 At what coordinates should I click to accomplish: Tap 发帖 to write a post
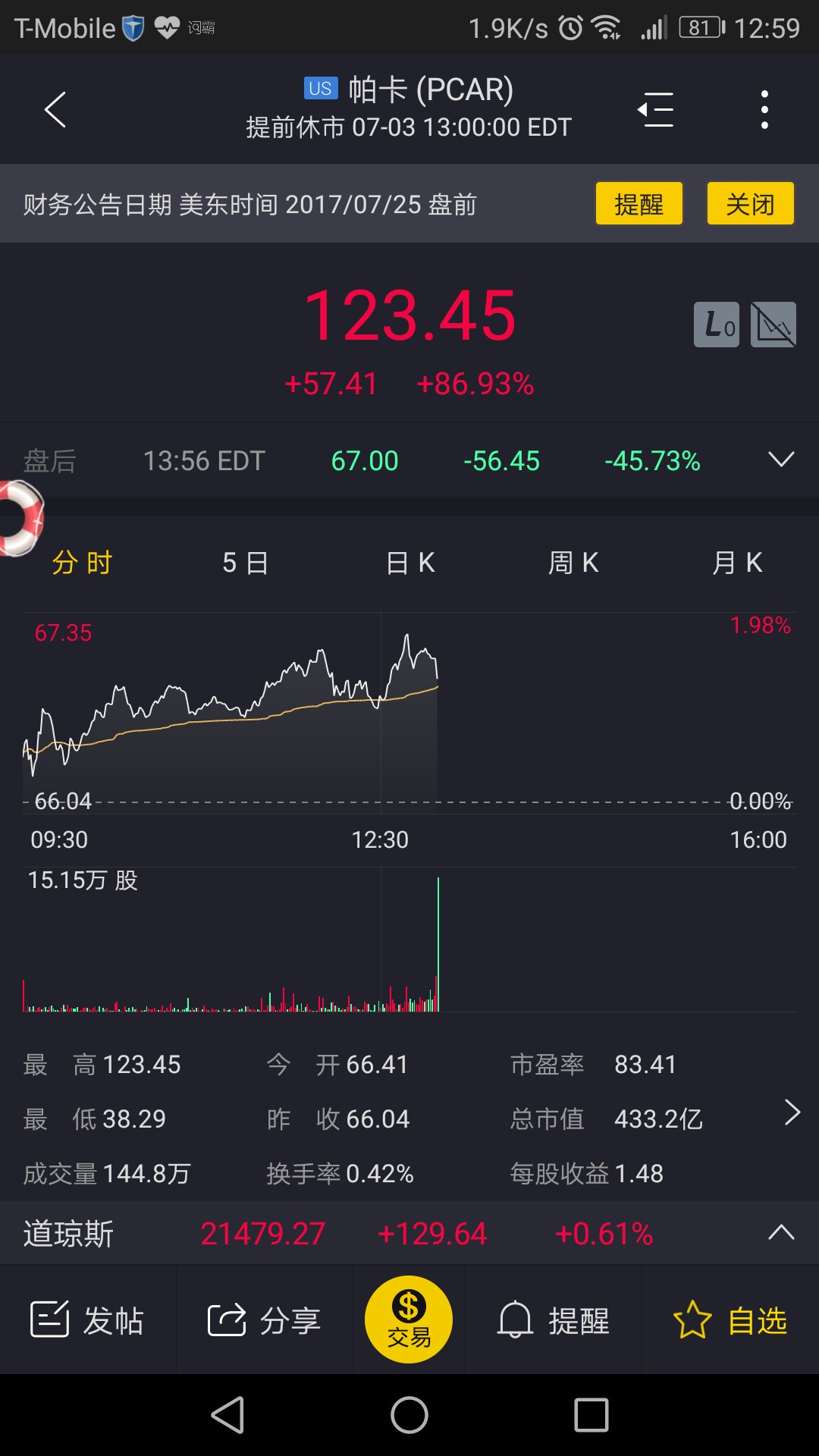click(87, 1320)
